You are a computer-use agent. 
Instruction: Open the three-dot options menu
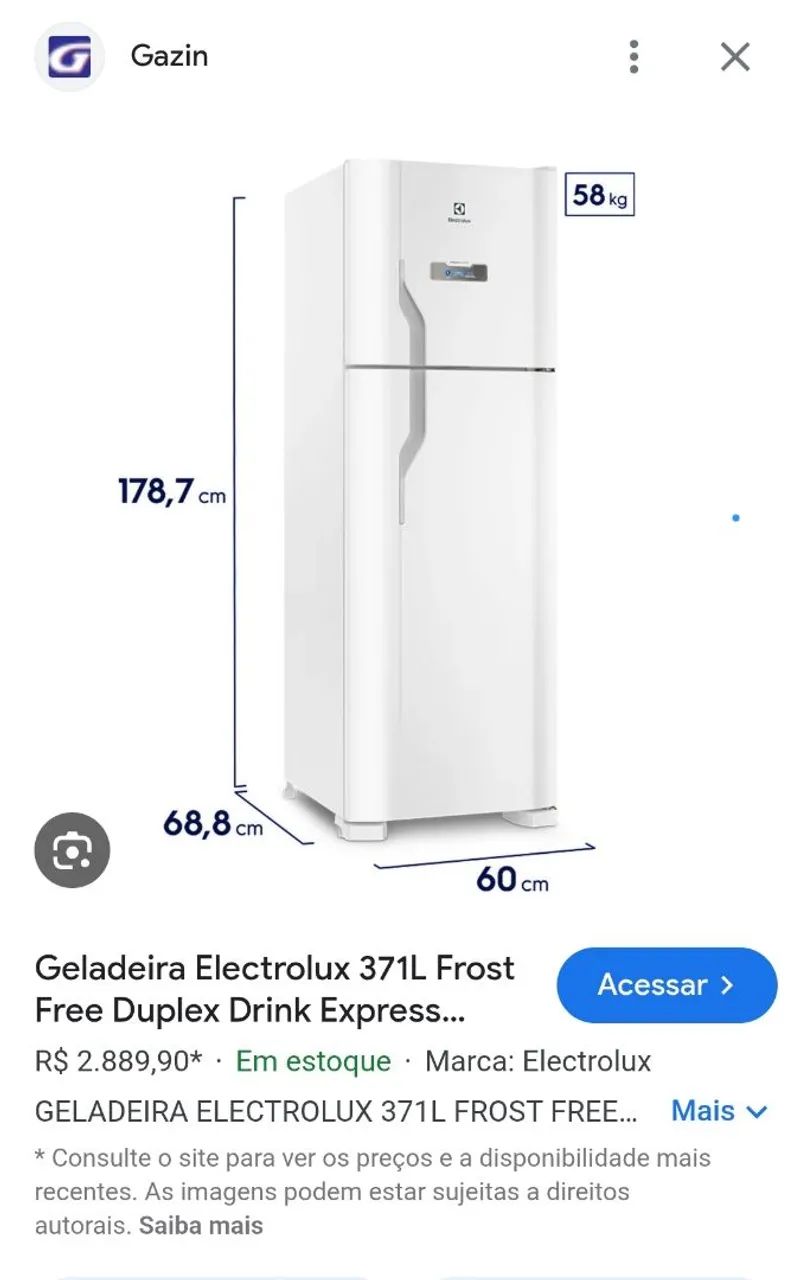[x=634, y=56]
